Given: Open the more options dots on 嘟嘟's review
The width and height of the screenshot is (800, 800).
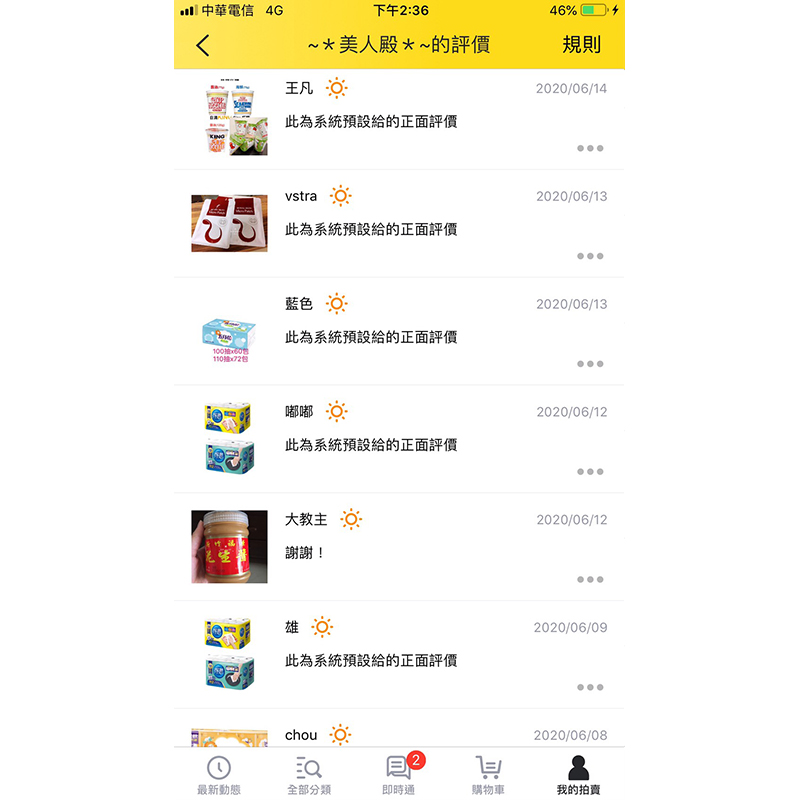Looking at the screenshot, I should [x=590, y=472].
